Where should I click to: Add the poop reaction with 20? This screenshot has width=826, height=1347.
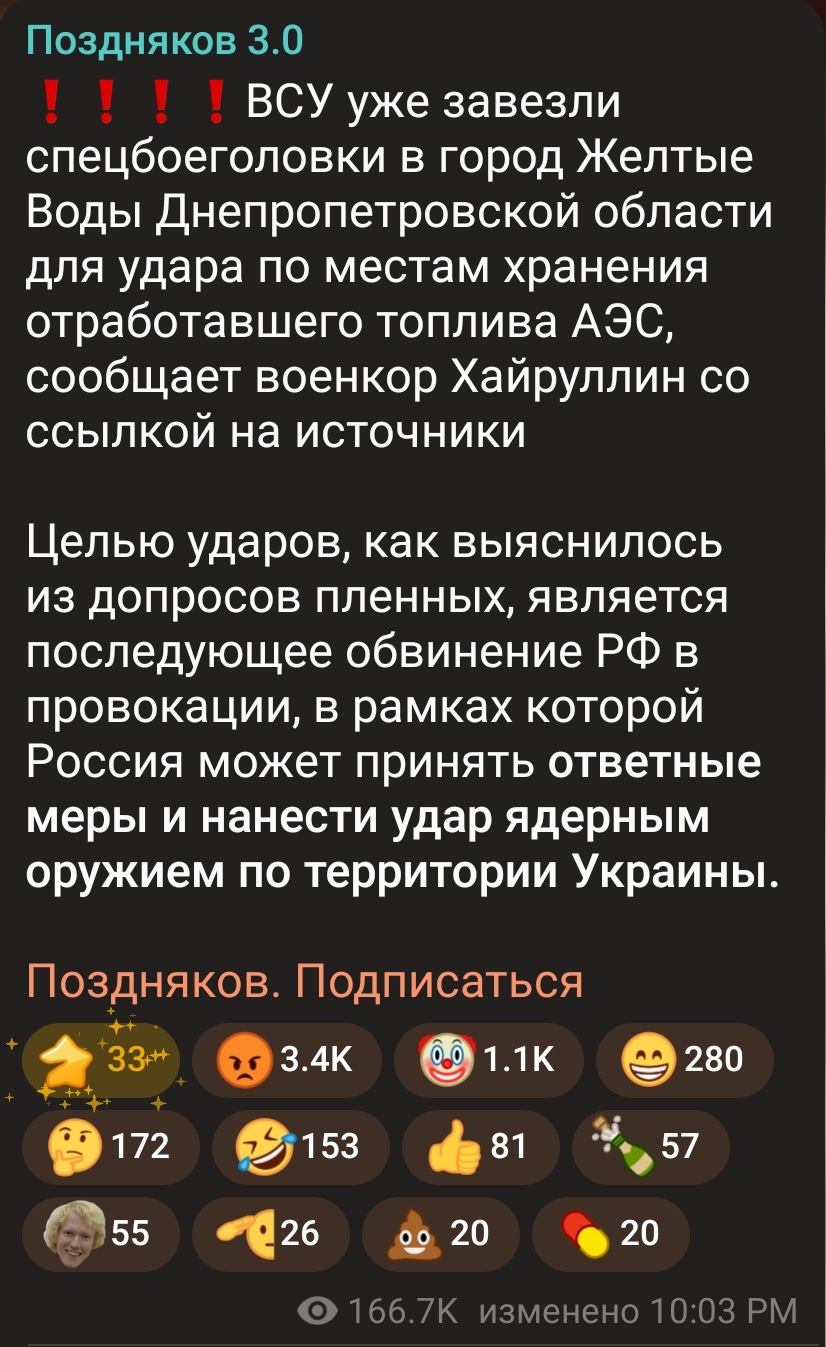[x=441, y=1233]
